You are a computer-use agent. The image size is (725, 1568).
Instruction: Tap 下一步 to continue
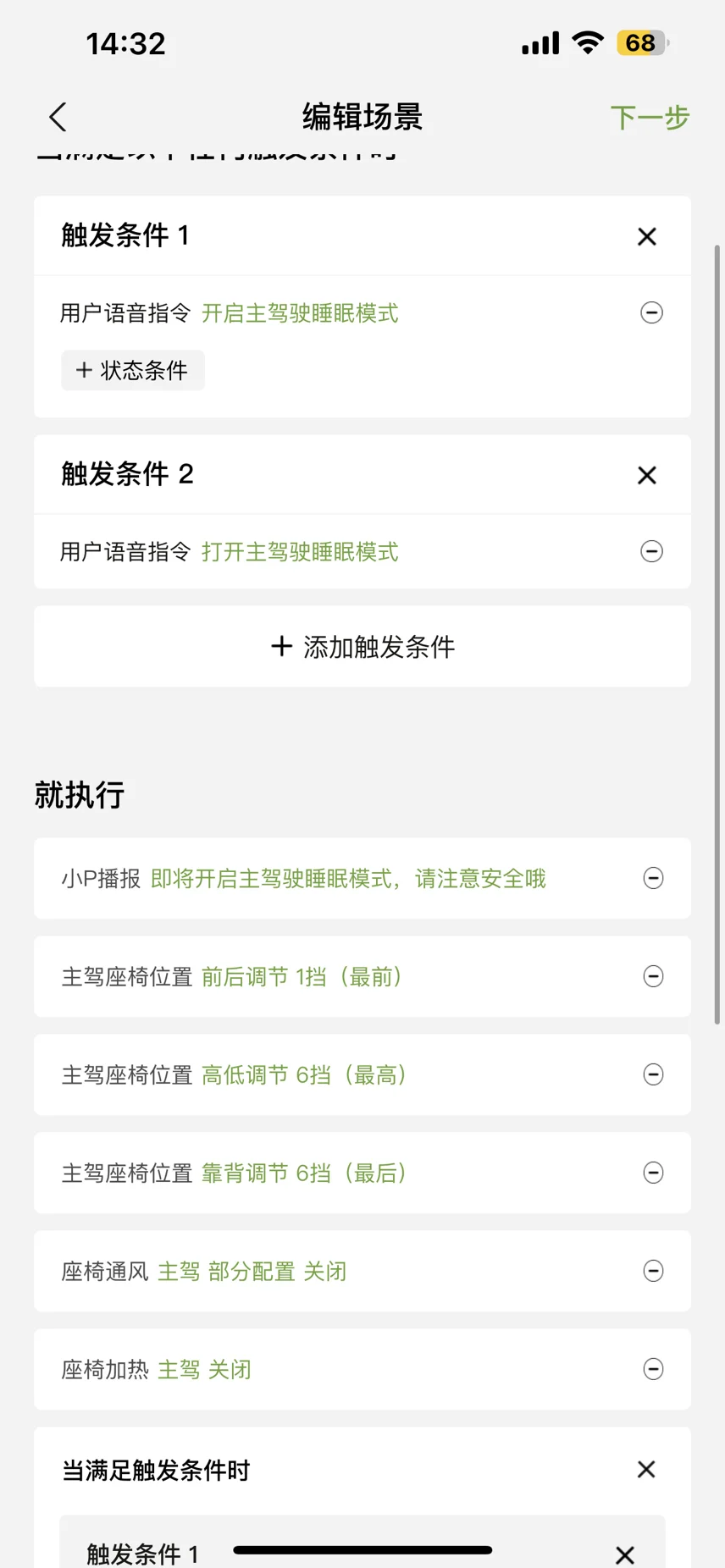[650, 118]
